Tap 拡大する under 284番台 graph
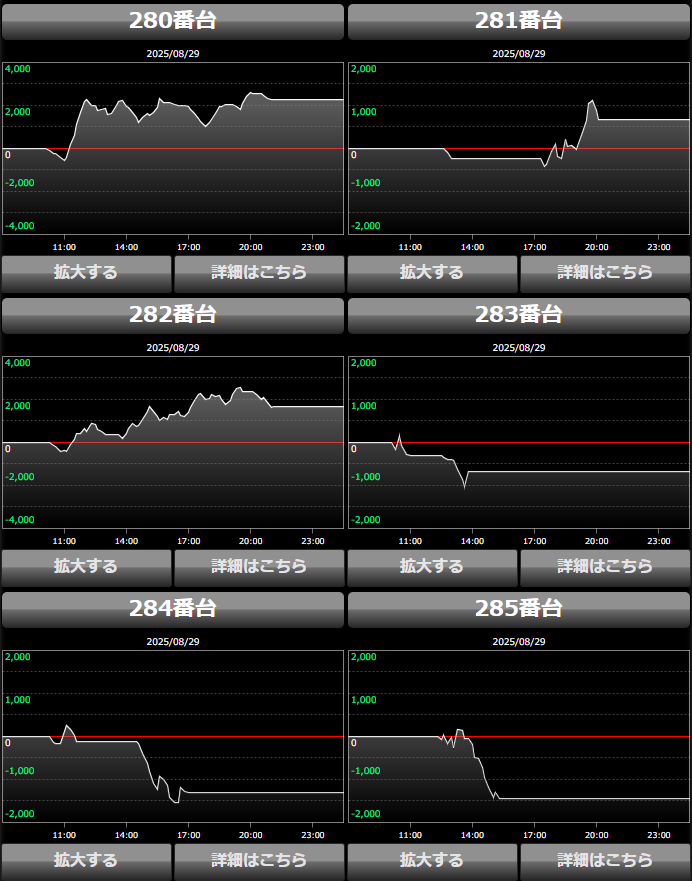The image size is (692, 881). click(x=86, y=860)
